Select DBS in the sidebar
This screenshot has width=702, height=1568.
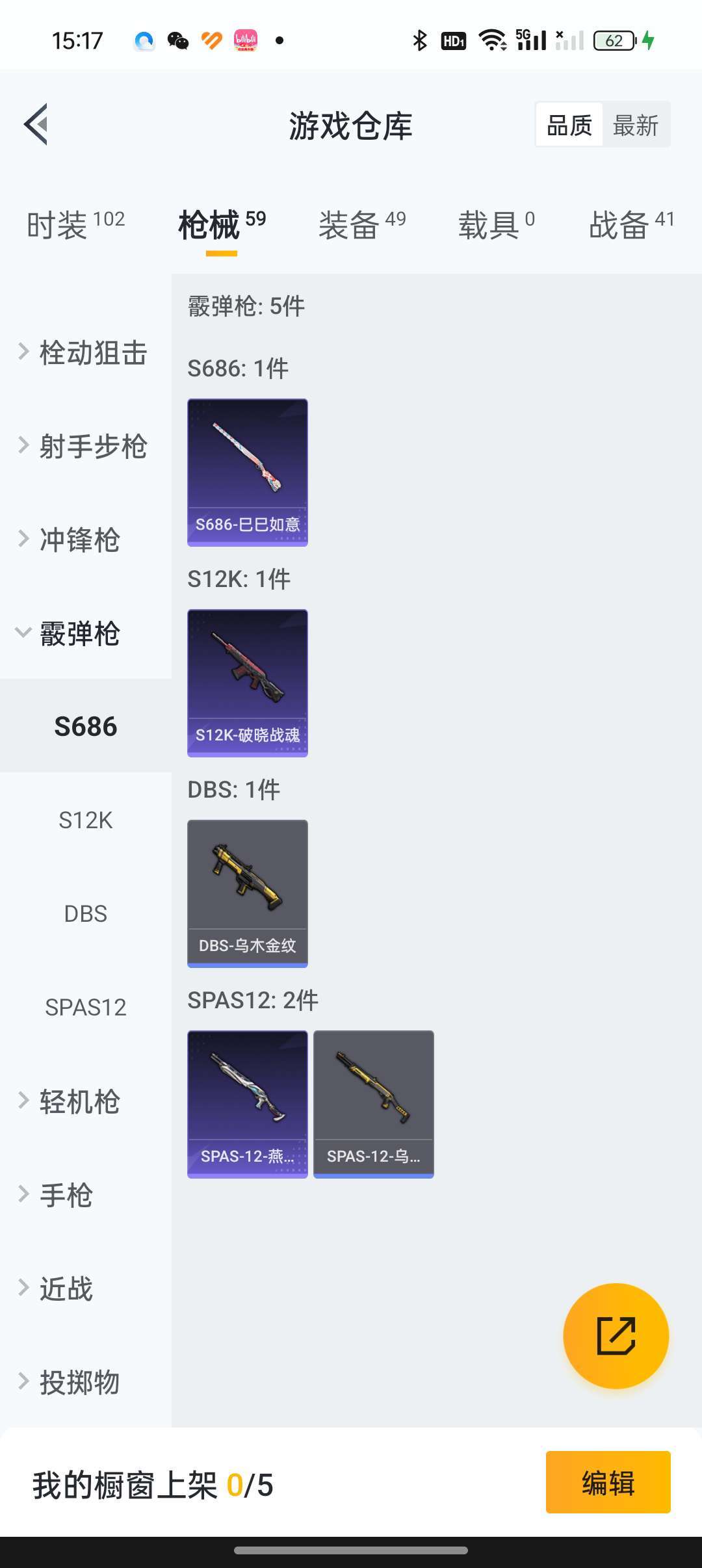85,914
